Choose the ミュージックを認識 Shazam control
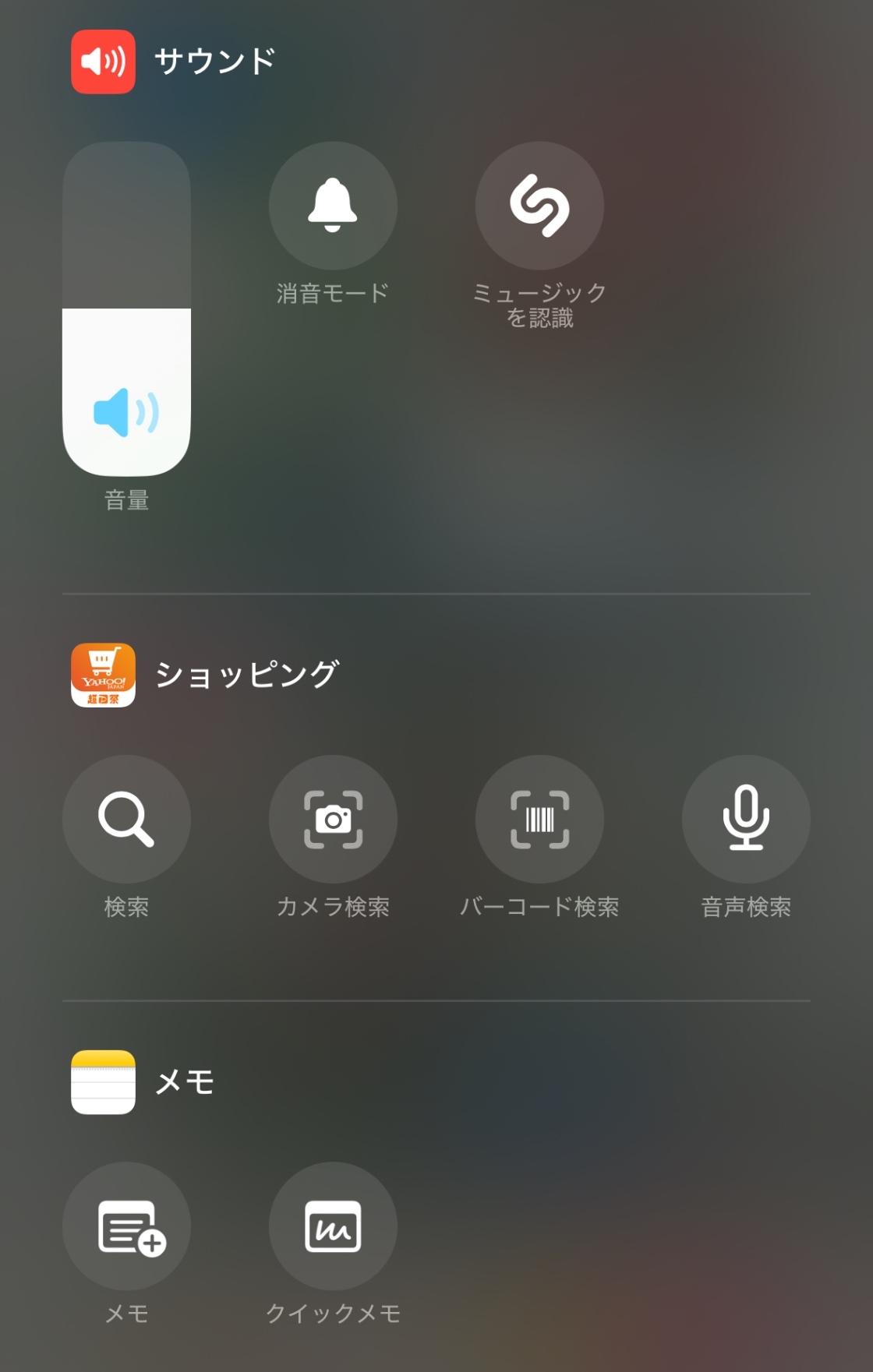This screenshot has width=873, height=1372. click(539, 206)
